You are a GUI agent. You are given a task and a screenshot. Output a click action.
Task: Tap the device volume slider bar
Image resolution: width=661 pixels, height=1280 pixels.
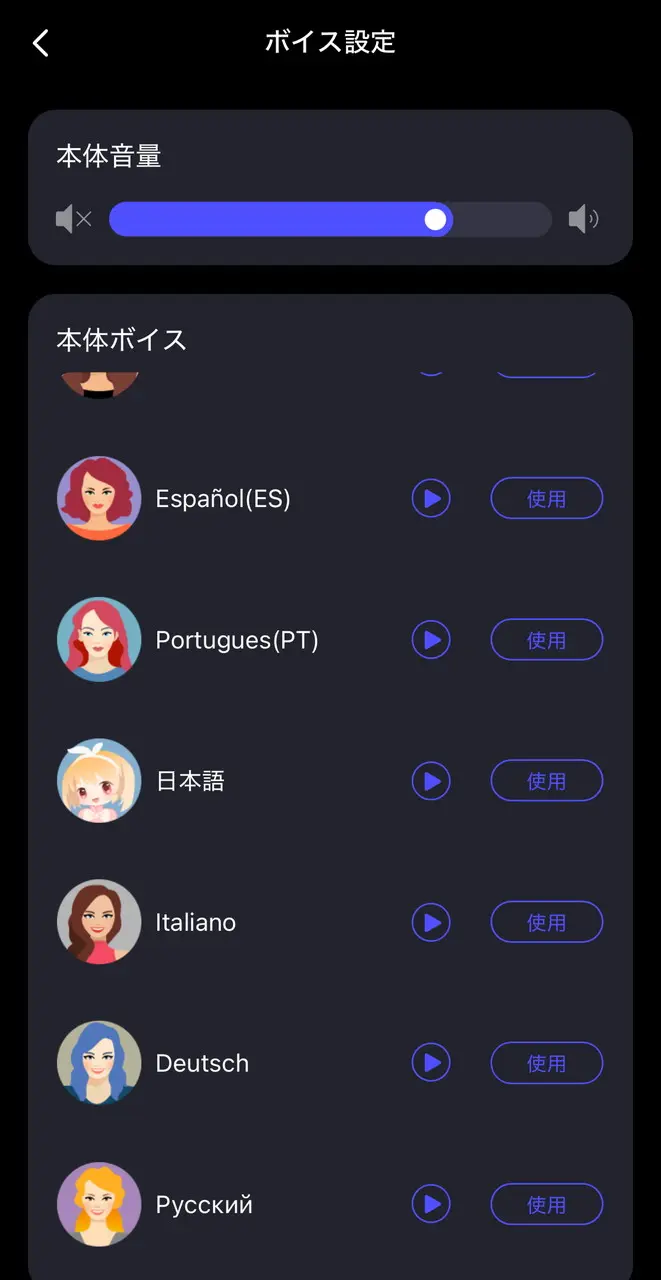(330, 219)
